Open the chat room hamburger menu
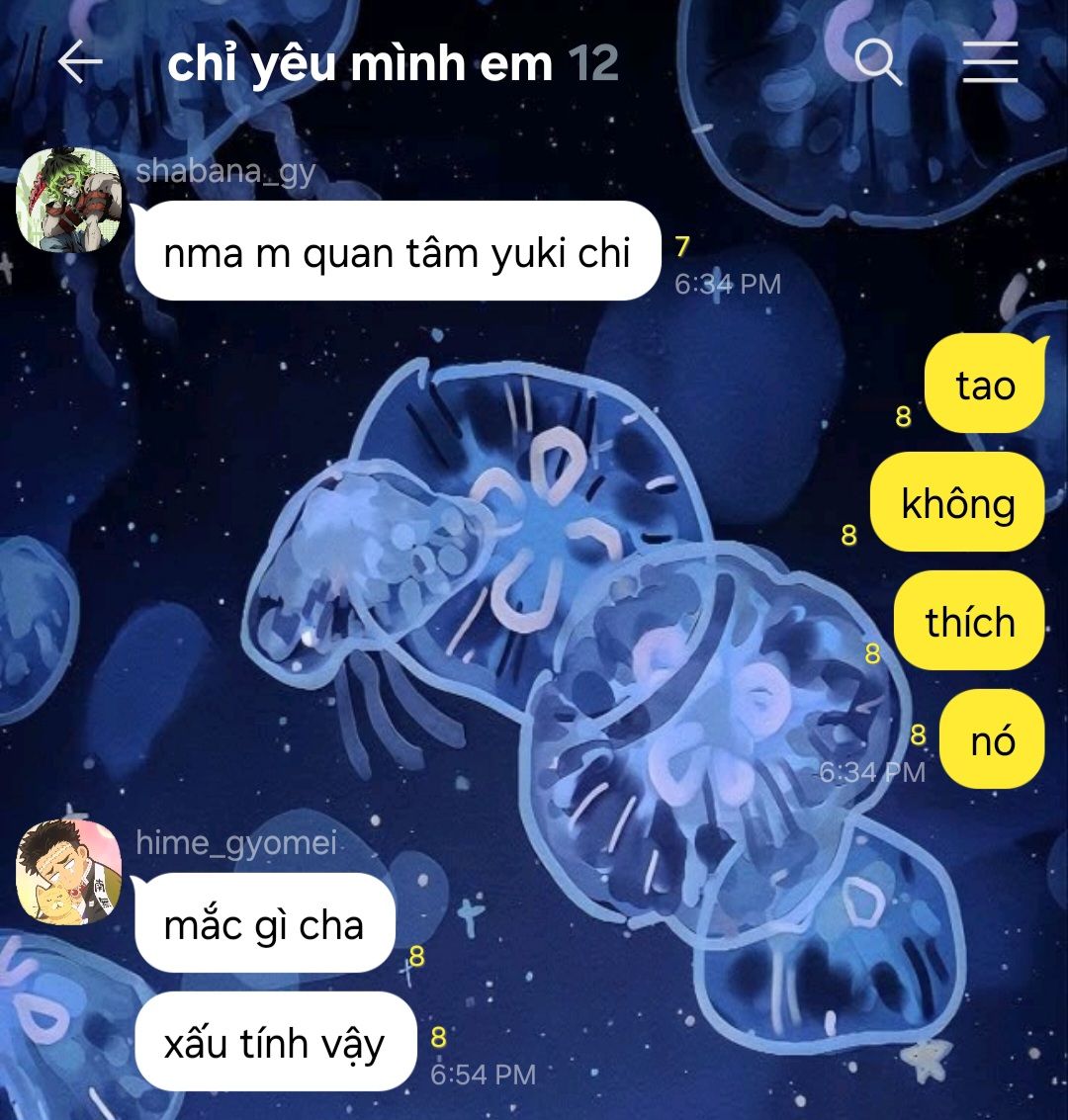This screenshot has width=1068, height=1120. click(x=990, y=62)
